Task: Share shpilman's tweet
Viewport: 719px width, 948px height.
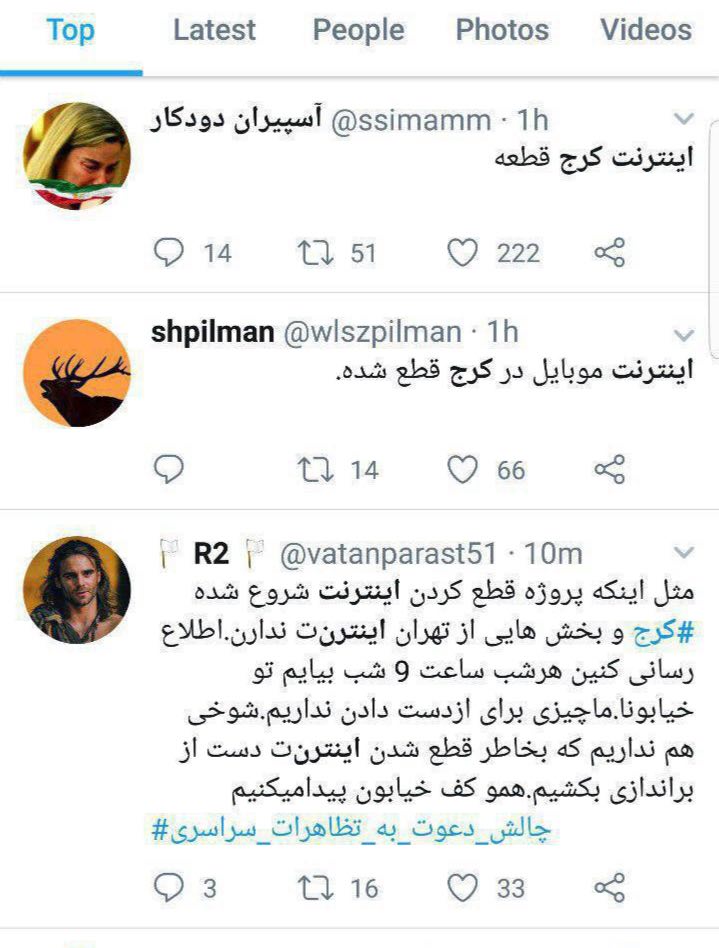Action: click(610, 468)
